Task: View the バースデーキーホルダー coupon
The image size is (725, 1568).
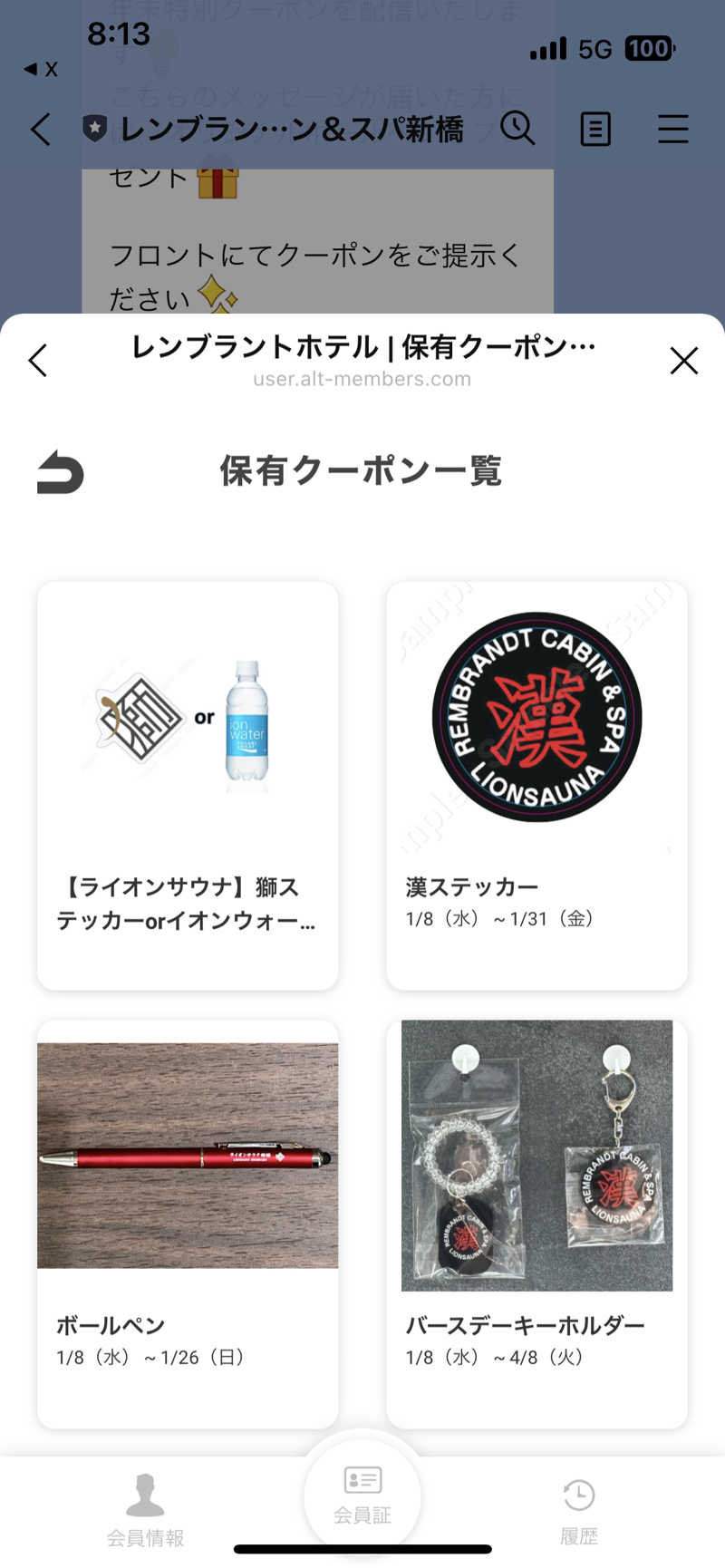Action: click(536, 1224)
